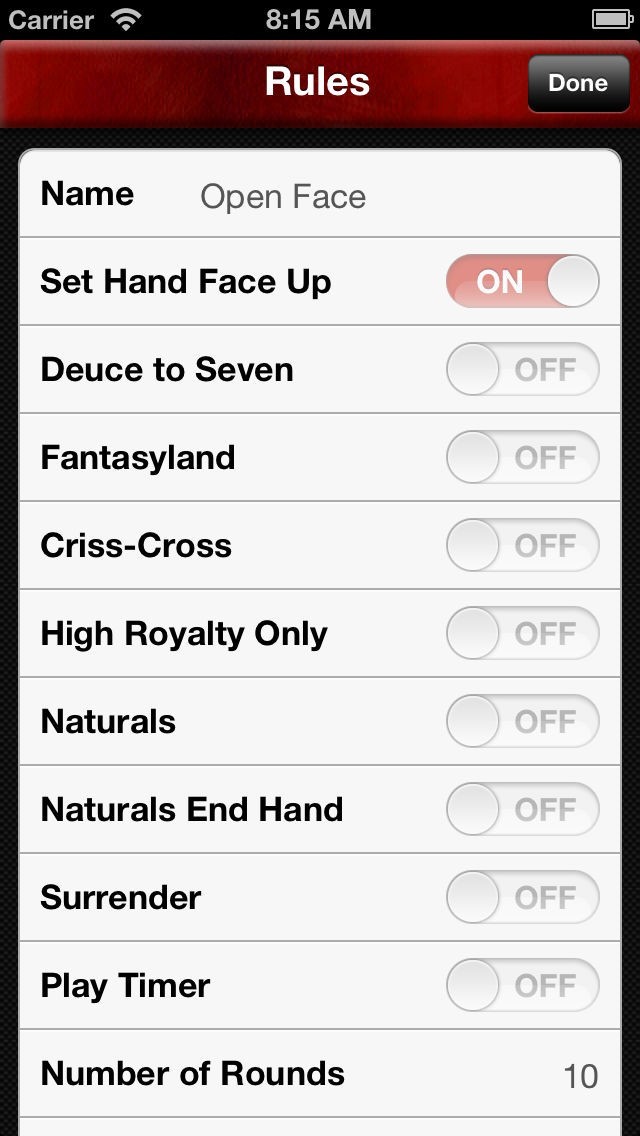Turn off Set Hand Face Up
The height and width of the screenshot is (1136, 640).
(522, 281)
